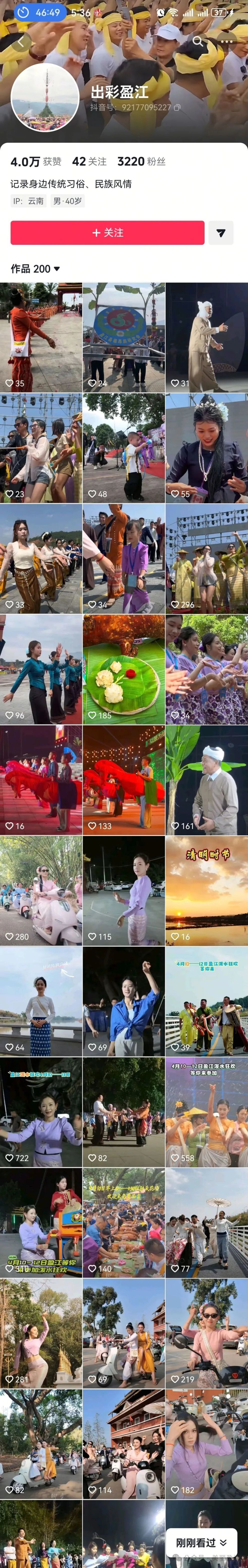Open the 3220 粉丝 followers list
This screenshot has height=1568, width=248.
141,161
